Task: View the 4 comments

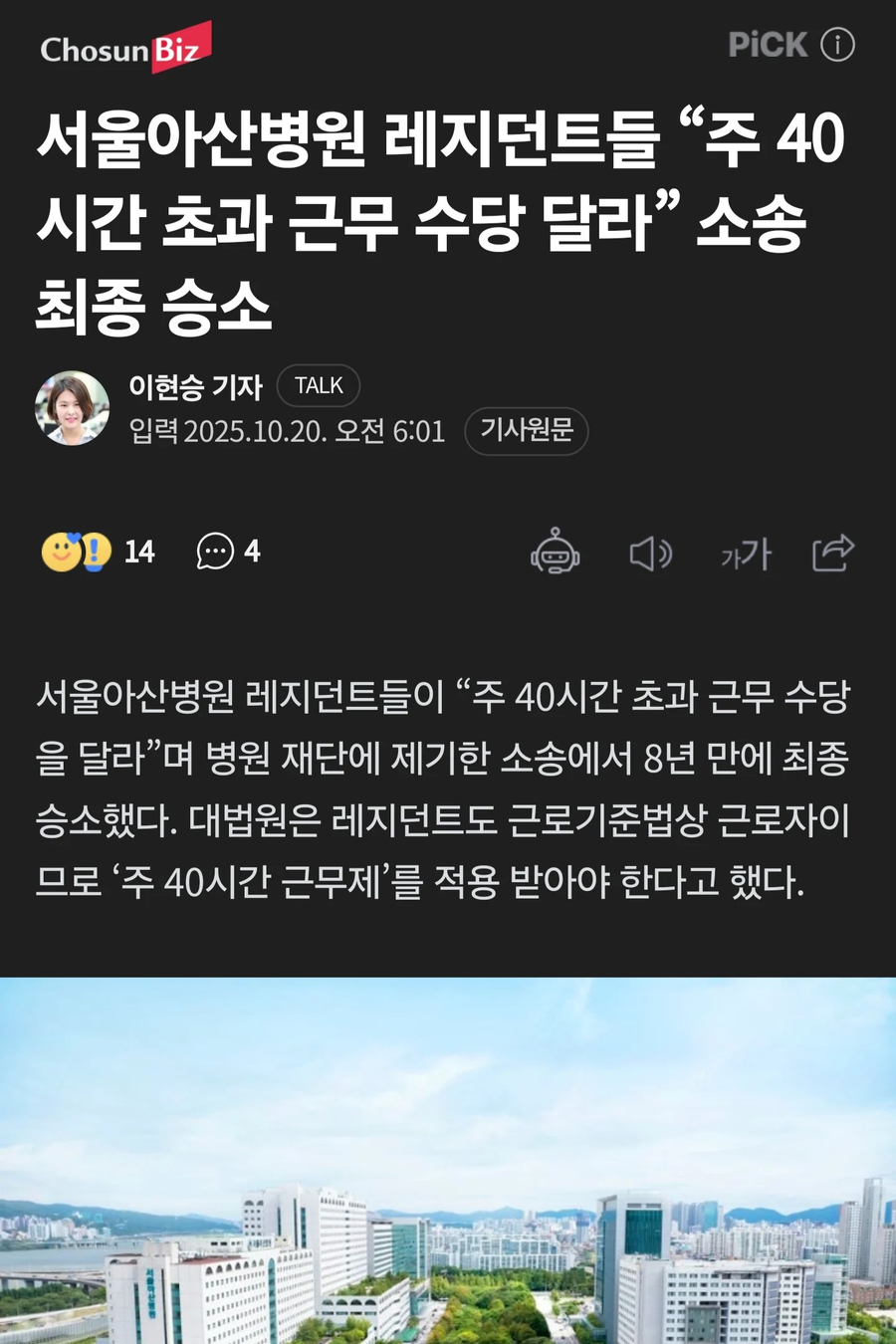Action: click(x=229, y=551)
